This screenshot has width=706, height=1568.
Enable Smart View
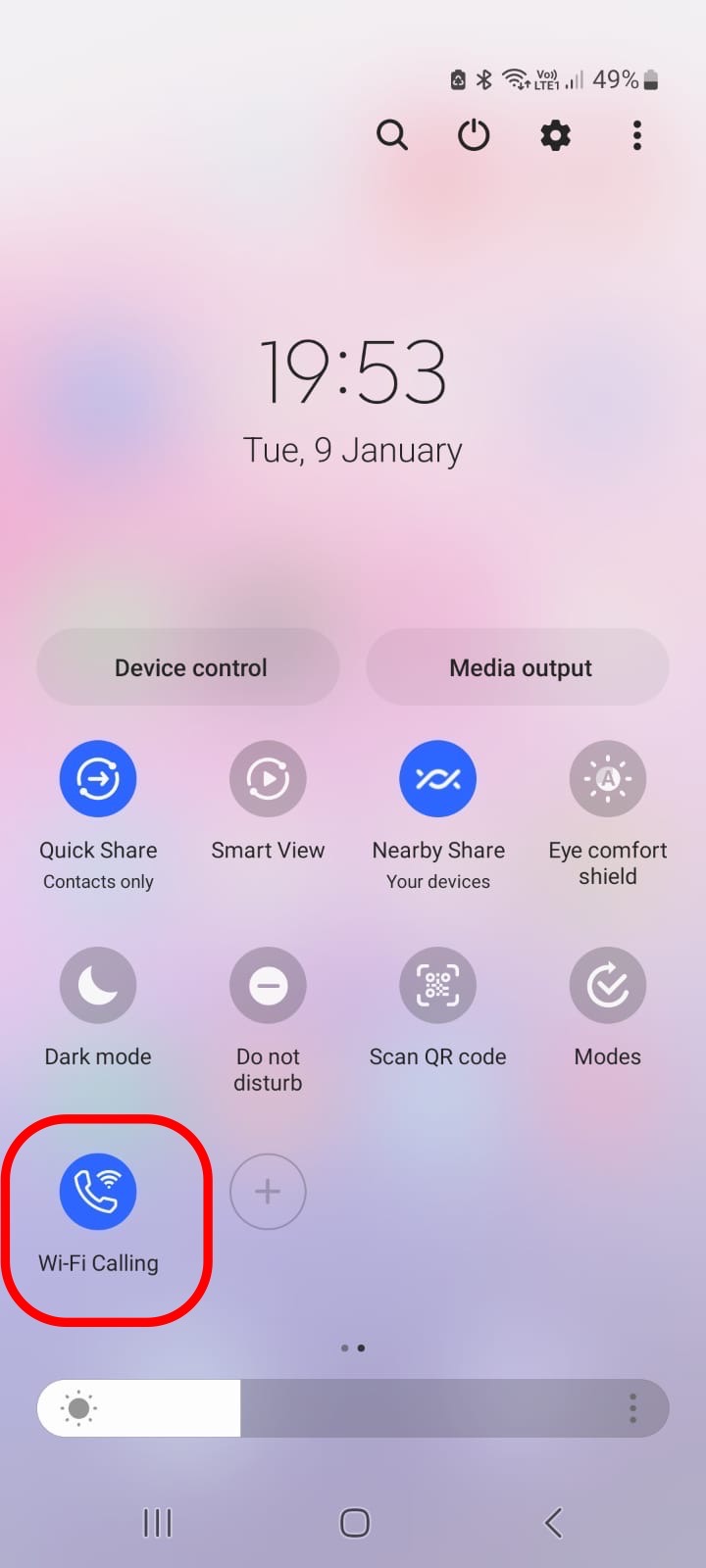(268, 779)
